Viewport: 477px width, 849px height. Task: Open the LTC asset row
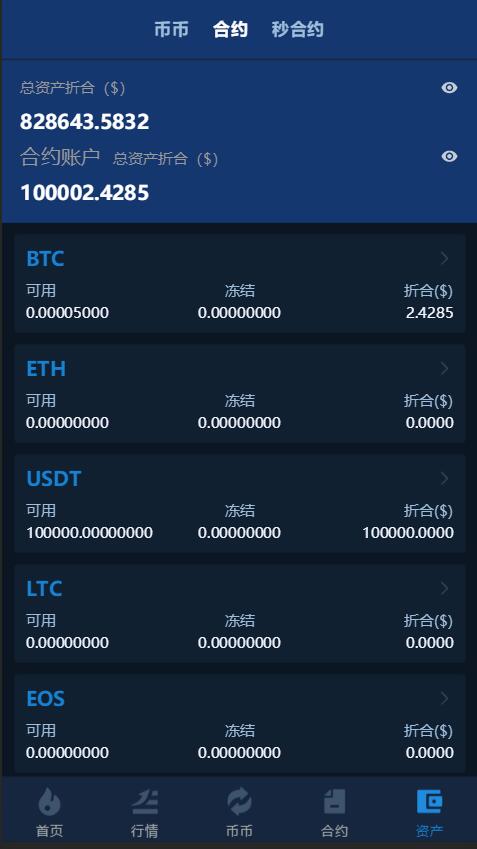pos(240,613)
